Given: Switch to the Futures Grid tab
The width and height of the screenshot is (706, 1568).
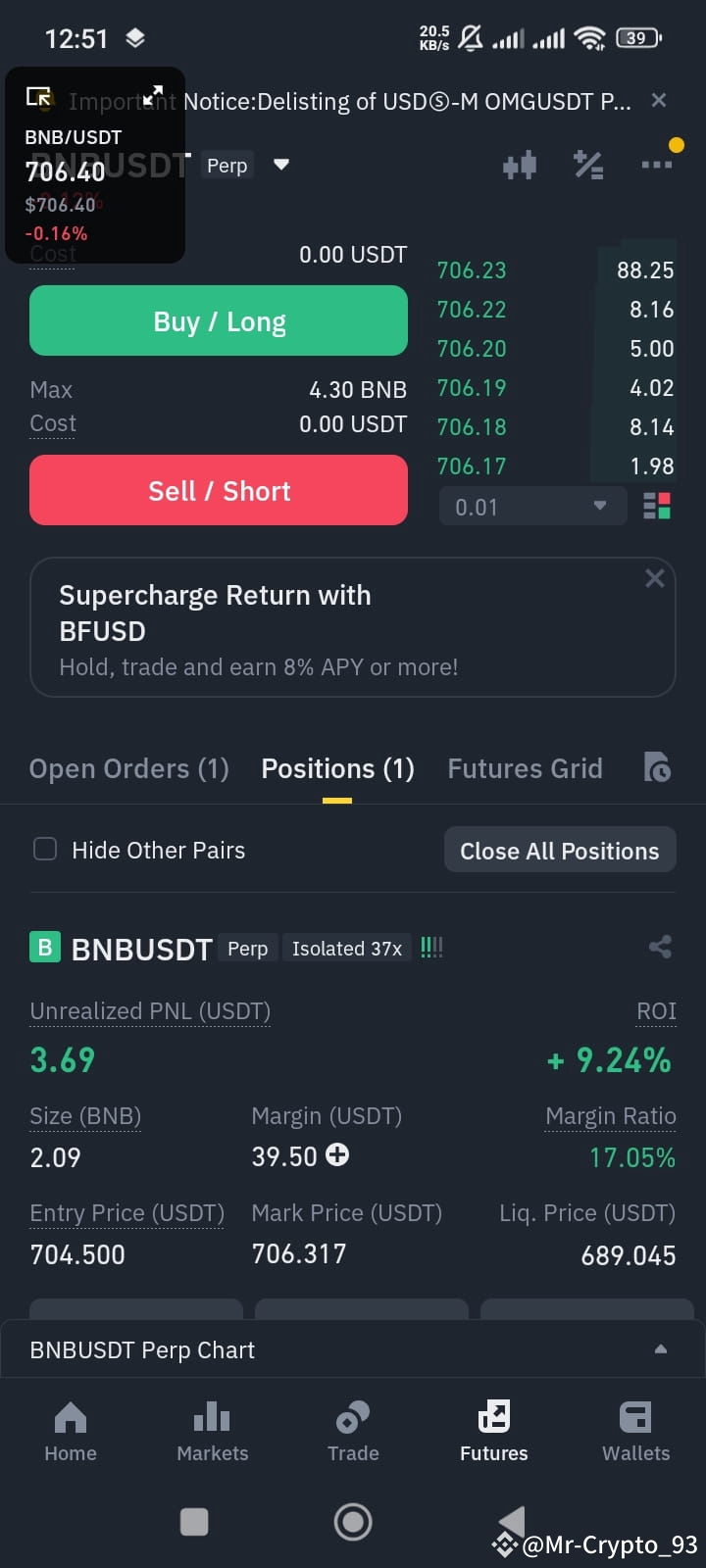Looking at the screenshot, I should coord(526,768).
